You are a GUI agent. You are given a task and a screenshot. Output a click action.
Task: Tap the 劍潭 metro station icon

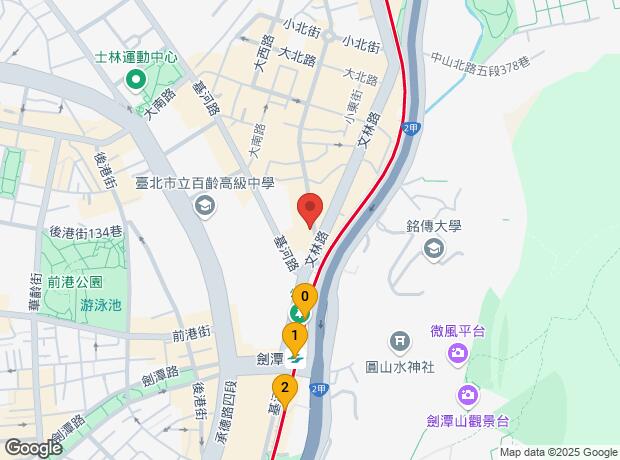tap(297, 357)
